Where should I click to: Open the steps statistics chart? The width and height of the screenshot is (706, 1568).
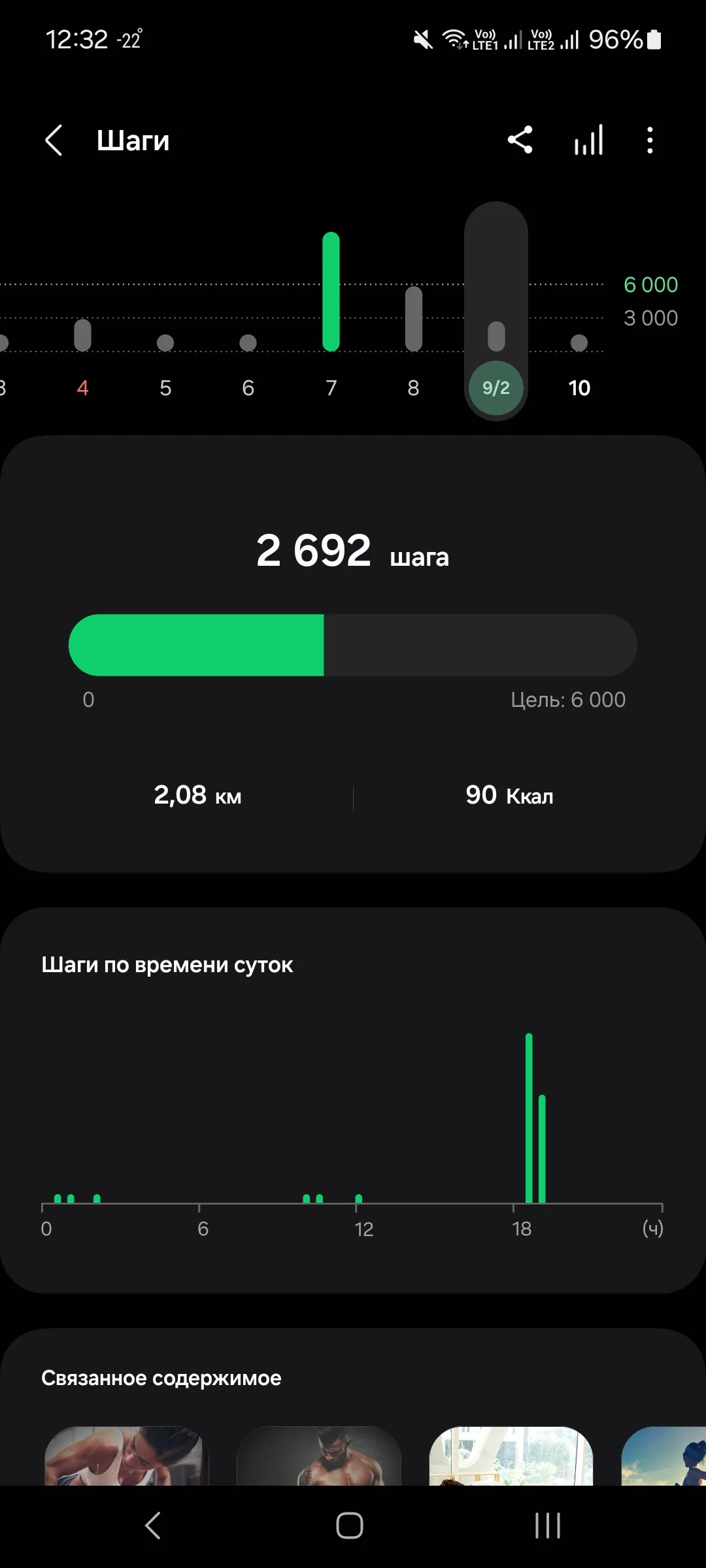pos(588,140)
